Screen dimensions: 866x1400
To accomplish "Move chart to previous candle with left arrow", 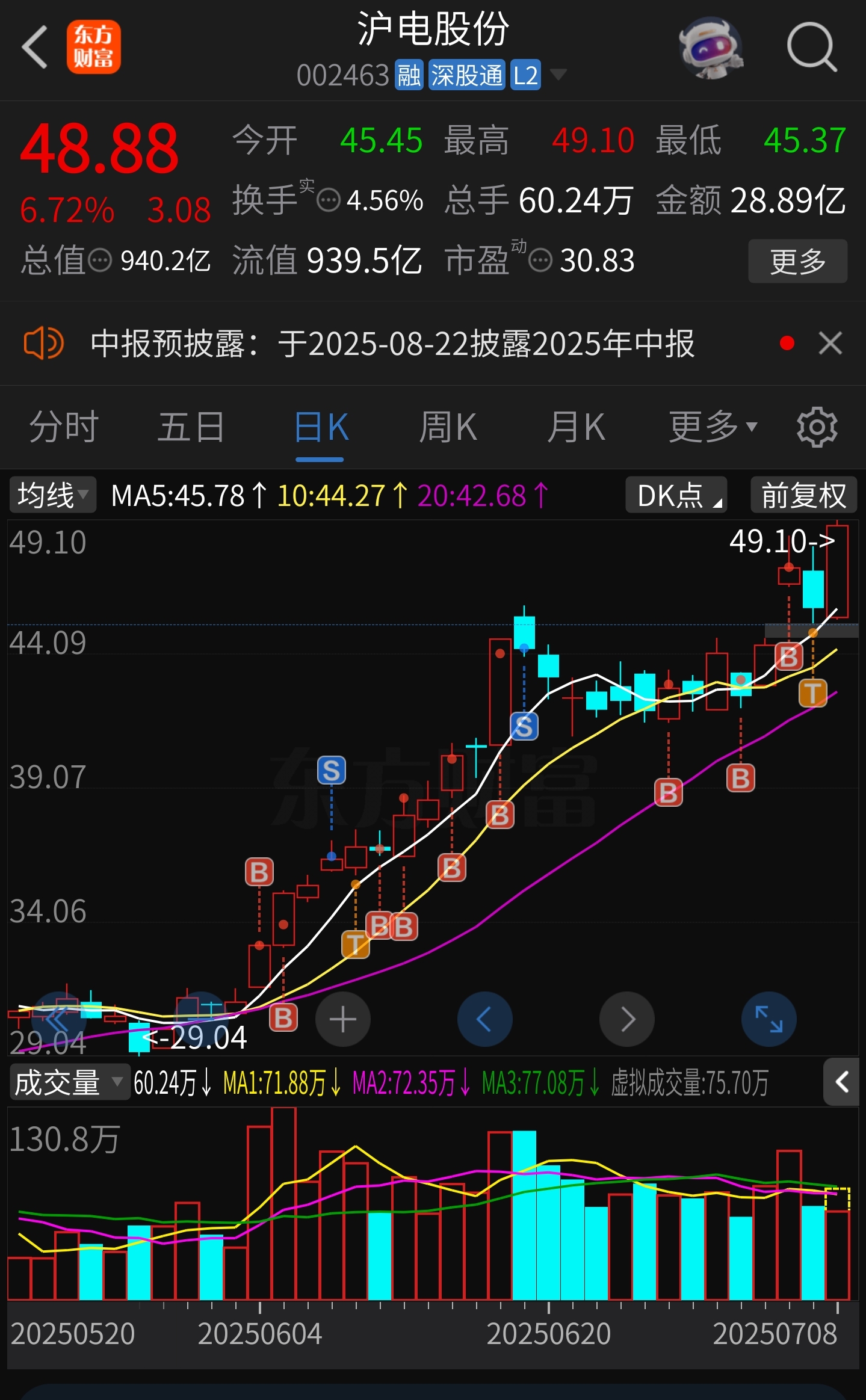I will (x=485, y=1019).
